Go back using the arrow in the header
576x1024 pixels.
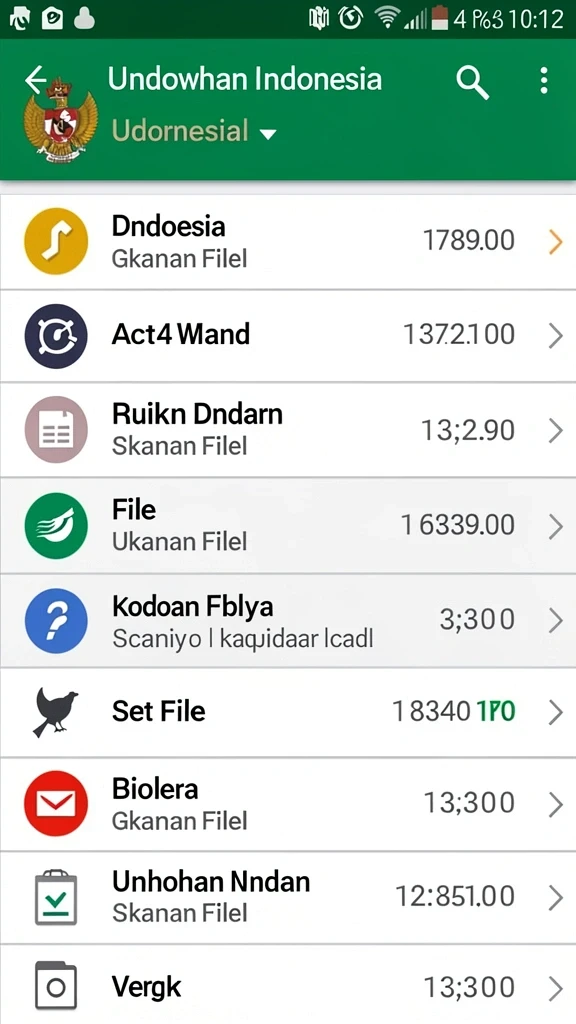click(x=34, y=80)
